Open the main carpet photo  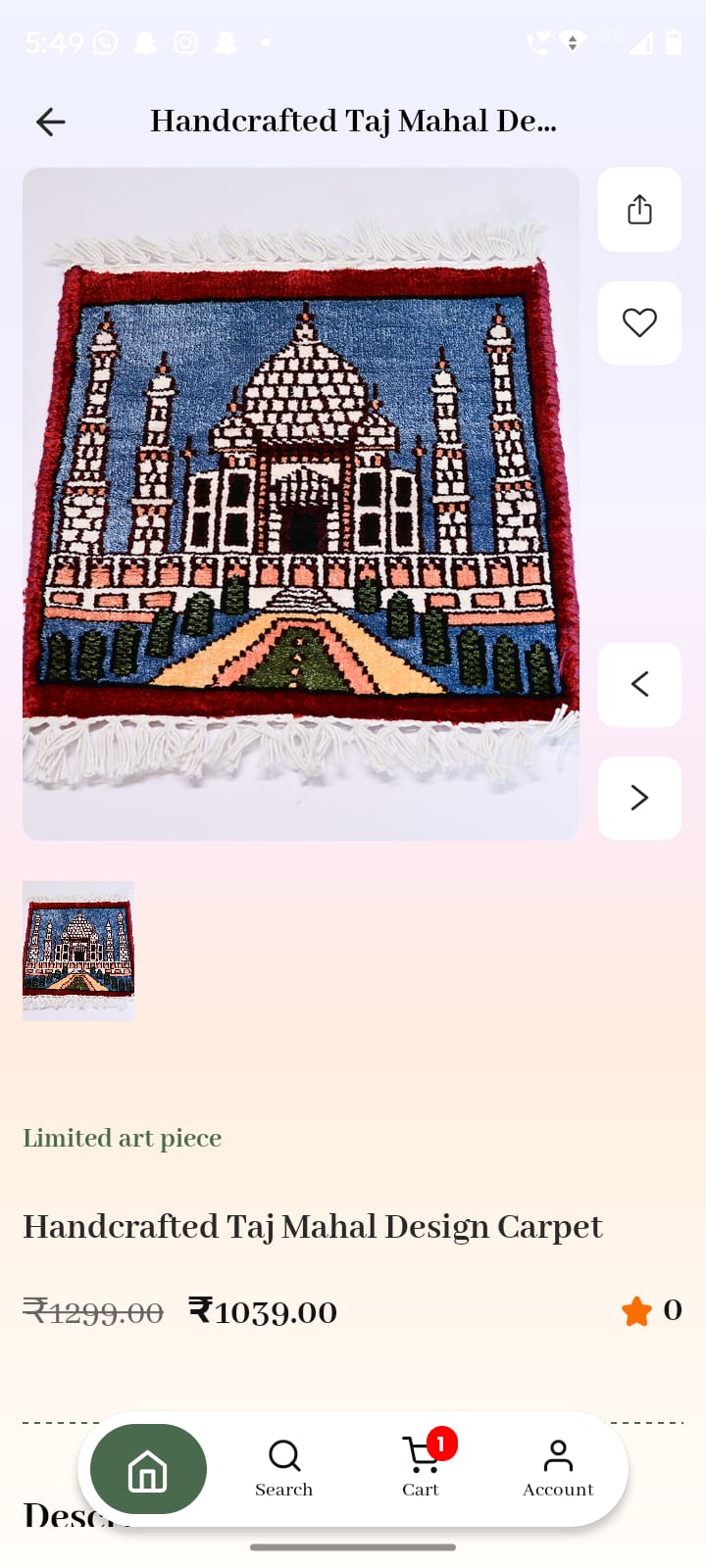click(x=301, y=504)
